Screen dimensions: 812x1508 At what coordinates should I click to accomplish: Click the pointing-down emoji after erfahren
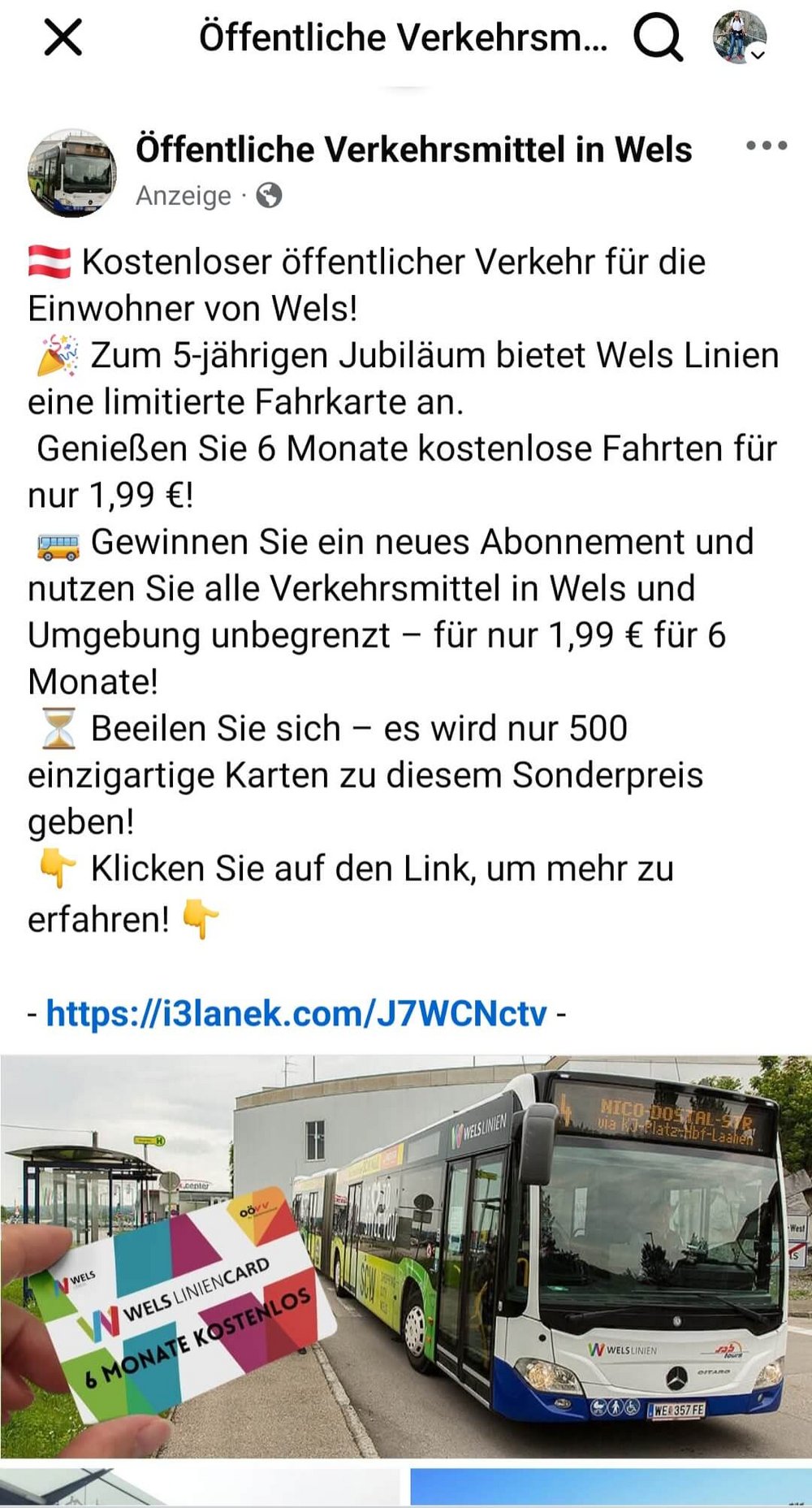pyautogui.click(x=201, y=916)
